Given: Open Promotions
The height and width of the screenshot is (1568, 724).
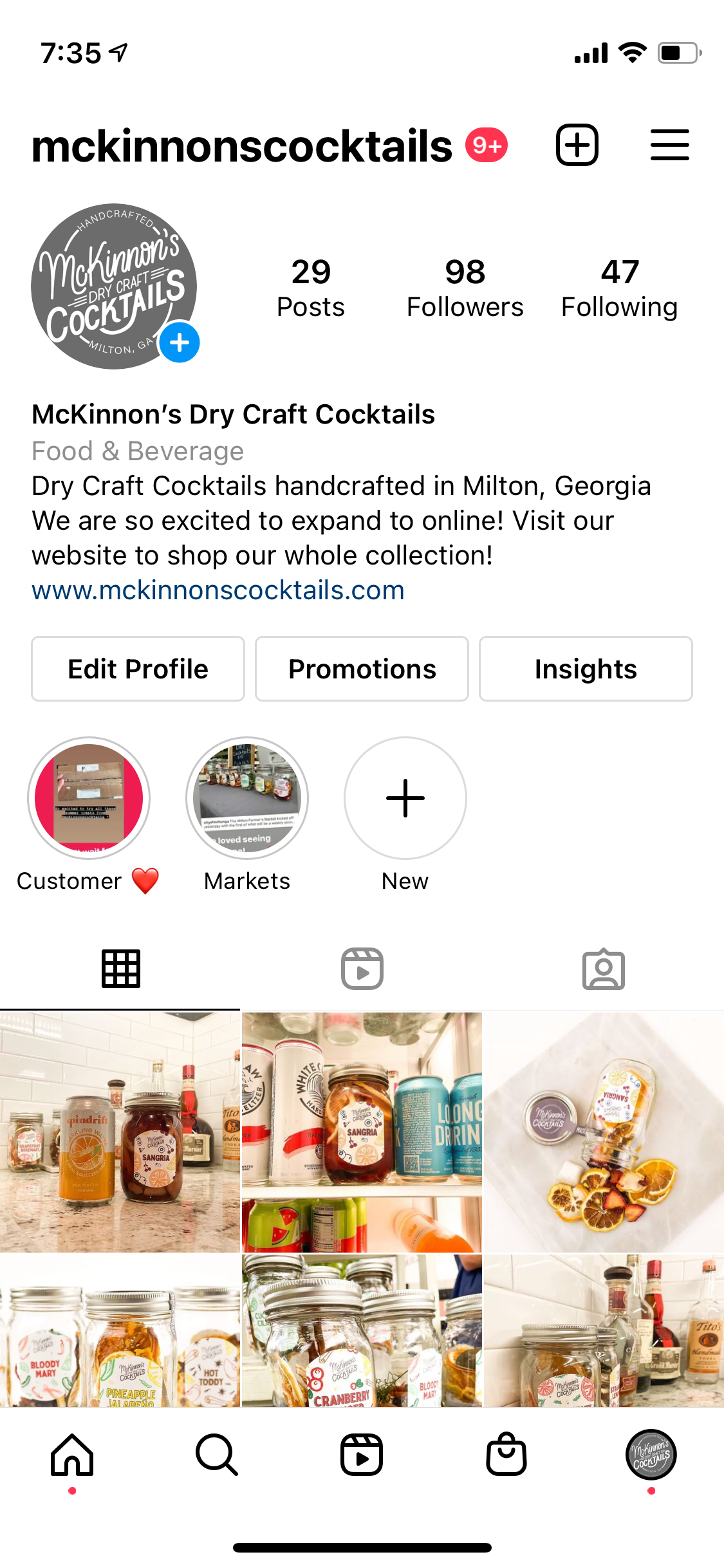Looking at the screenshot, I should 362,669.
